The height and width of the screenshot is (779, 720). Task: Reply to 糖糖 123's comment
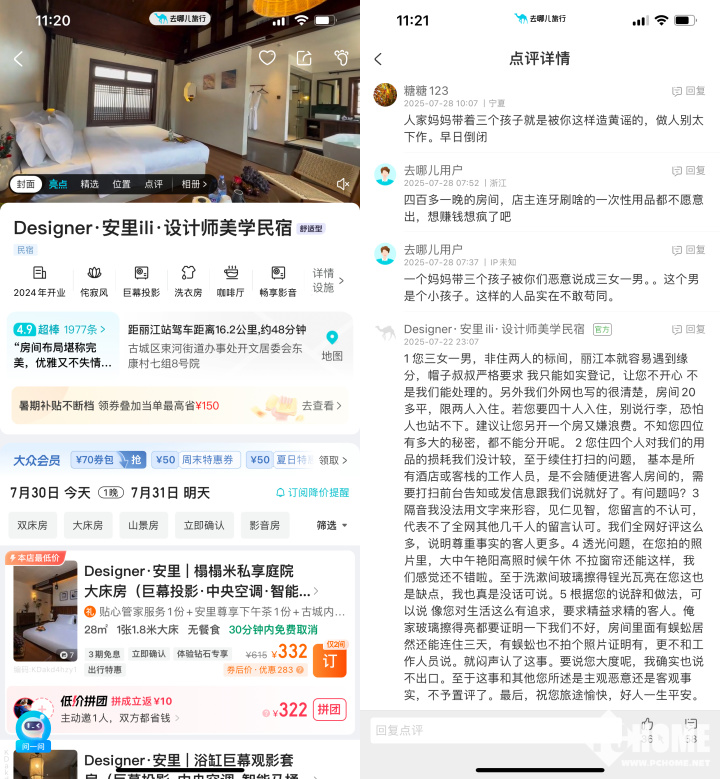coord(689,90)
